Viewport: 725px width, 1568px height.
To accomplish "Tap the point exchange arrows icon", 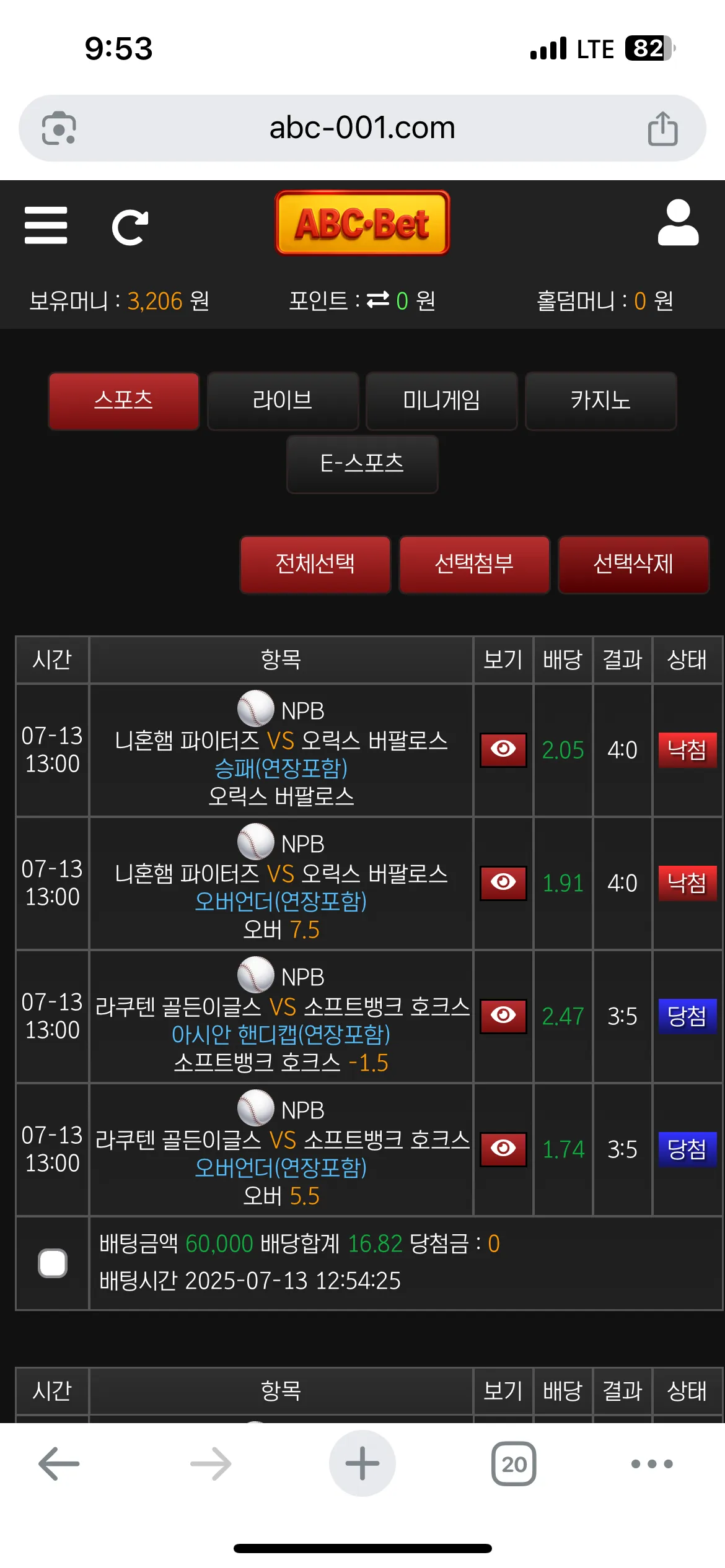I will 378,300.
